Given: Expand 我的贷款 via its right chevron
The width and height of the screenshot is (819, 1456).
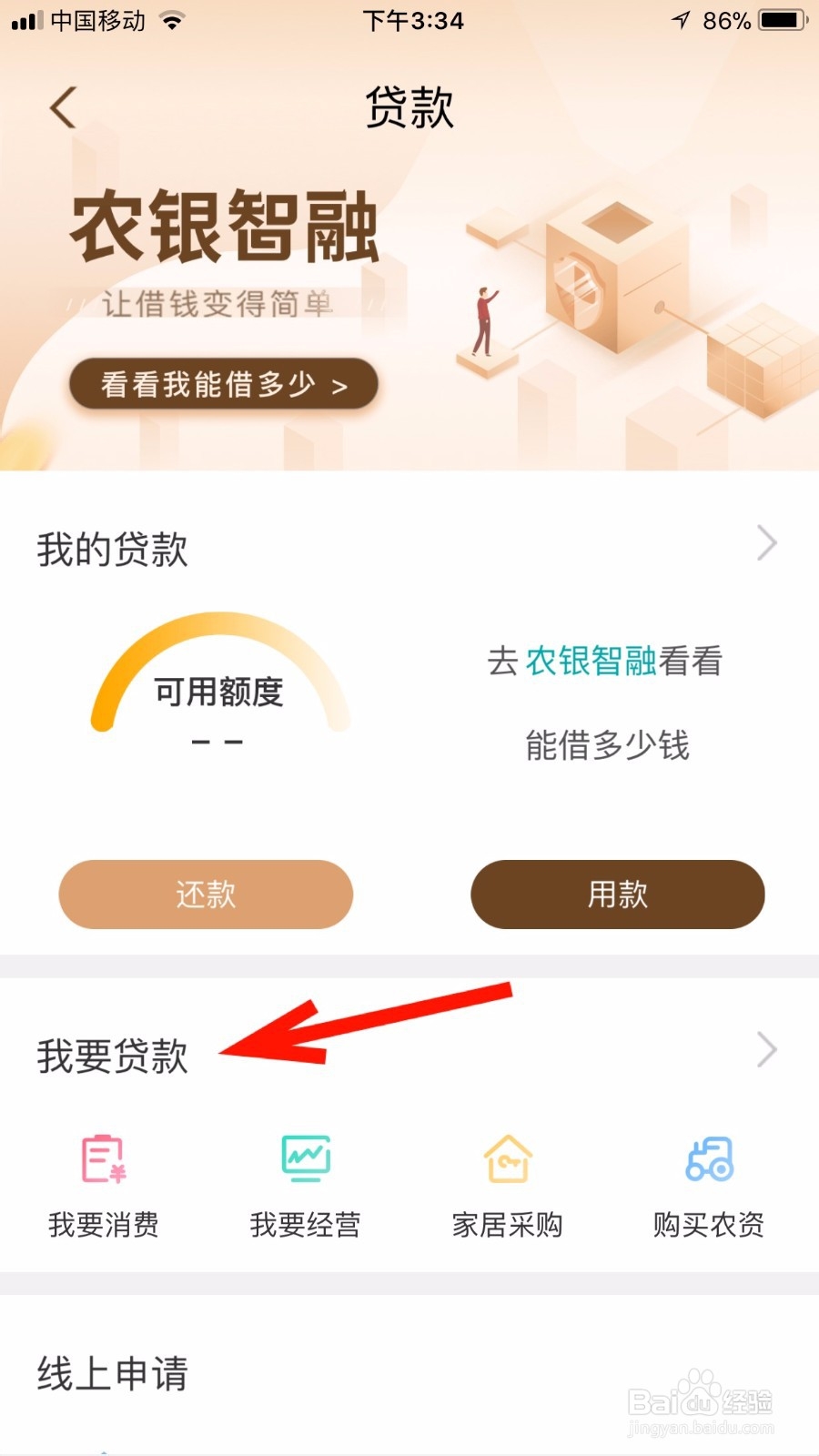Looking at the screenshot, I should (x=767, y=543).
